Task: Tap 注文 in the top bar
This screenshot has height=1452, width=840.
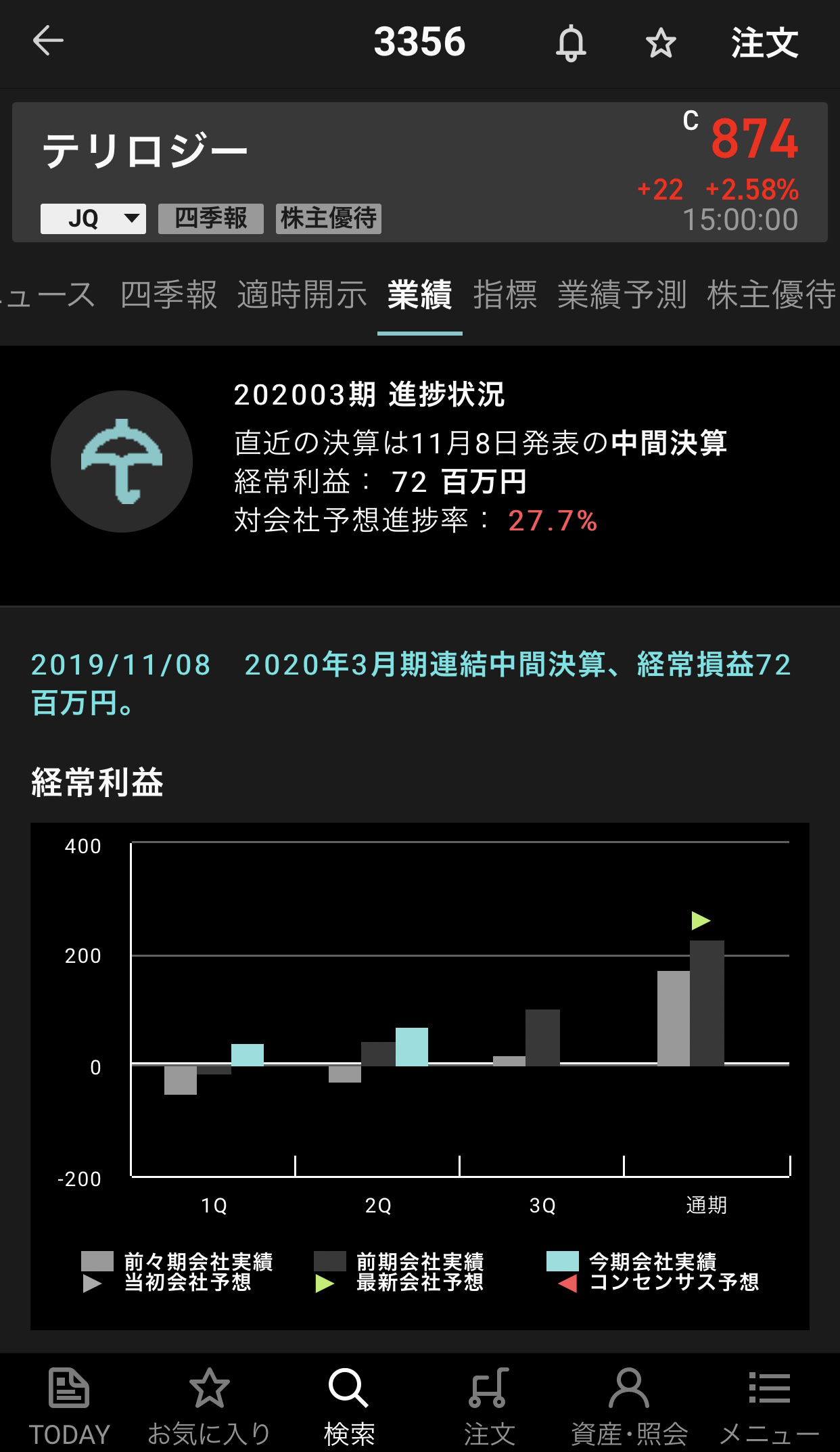Action: click(x=764, y=43)
